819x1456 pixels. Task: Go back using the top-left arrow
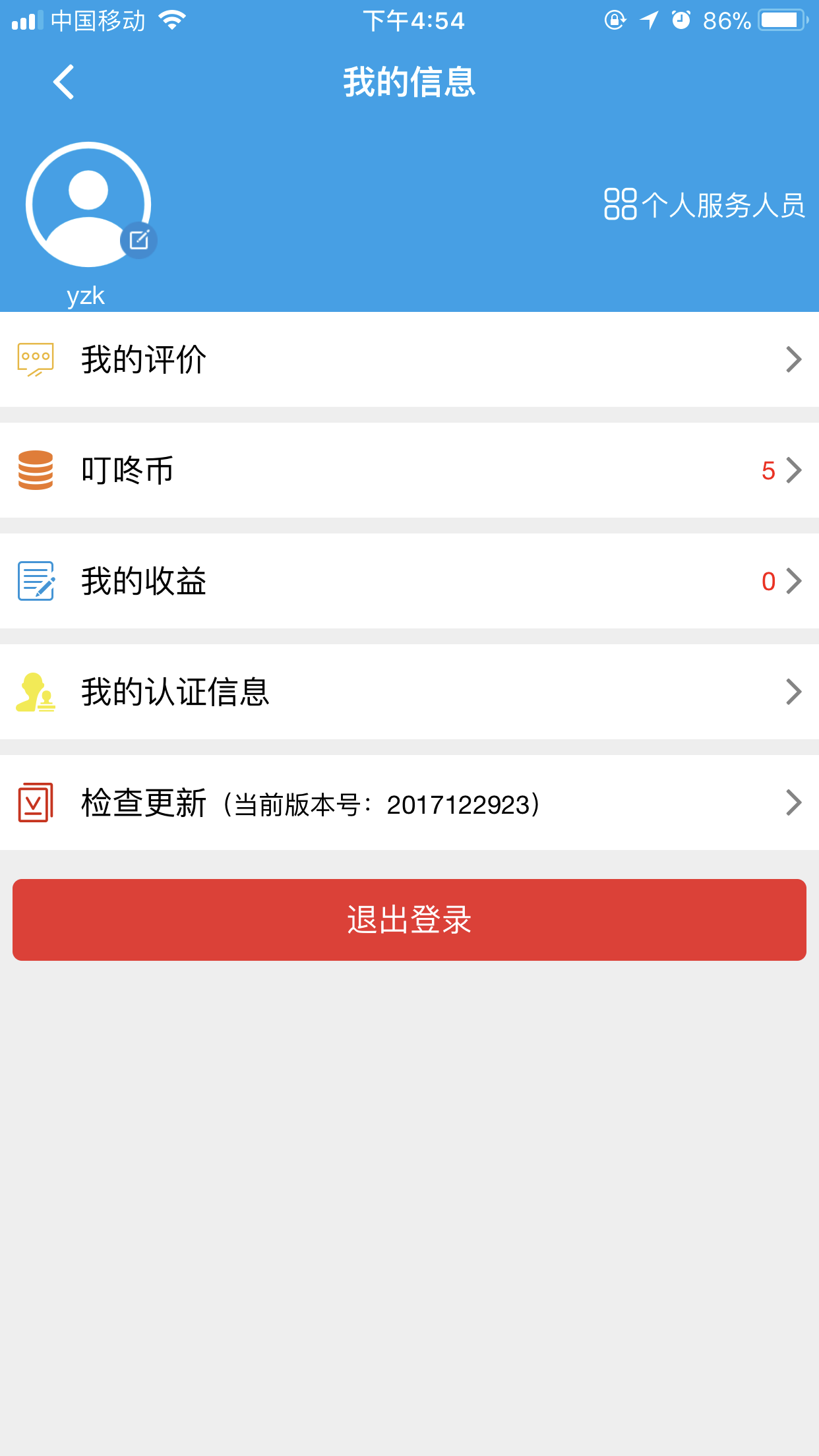tap(64, 82)
